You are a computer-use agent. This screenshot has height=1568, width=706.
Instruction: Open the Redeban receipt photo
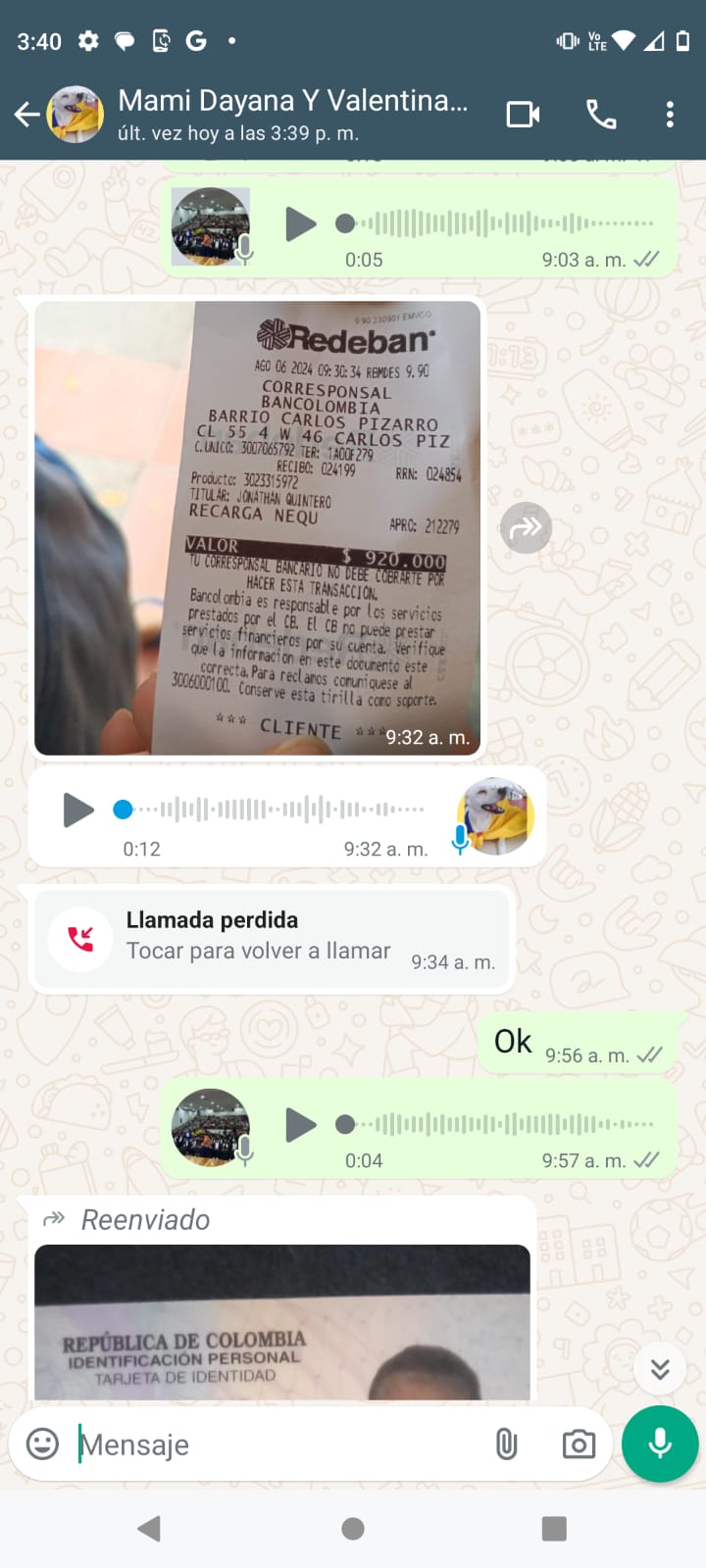(x=257, y=527)
